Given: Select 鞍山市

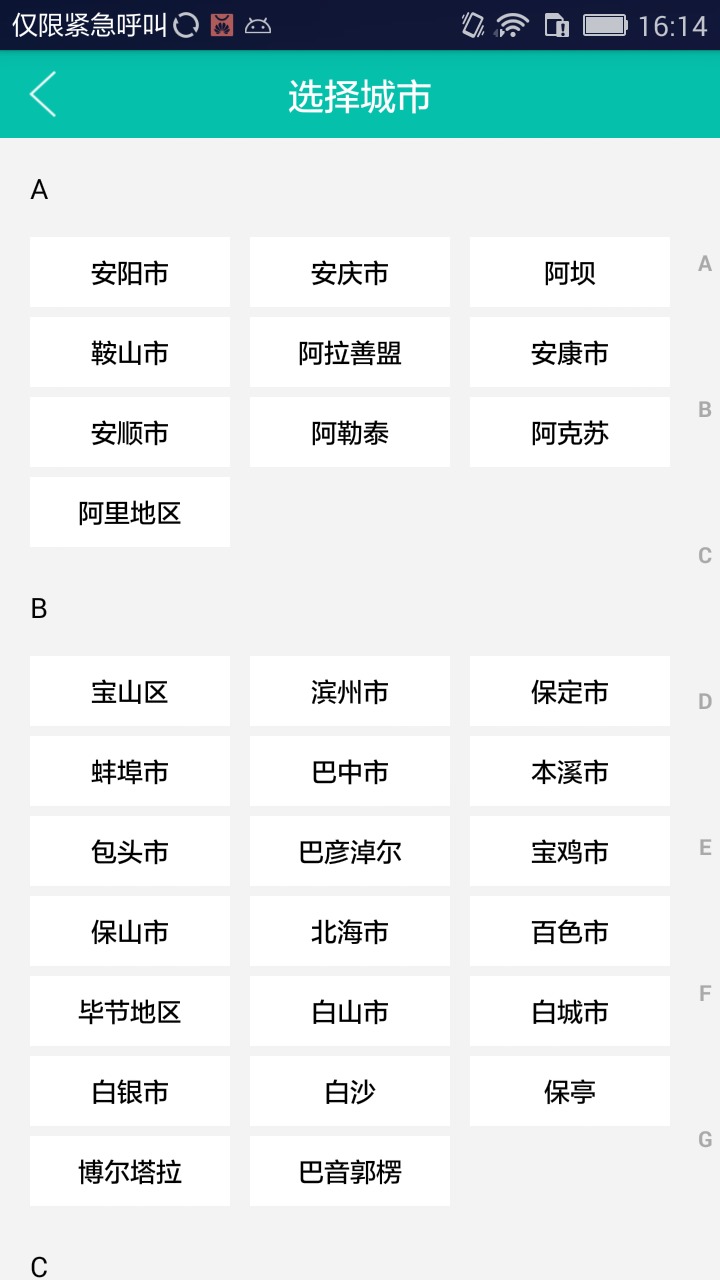Looking at the screenshot, I should pyautogui.click(x=130, y=352).
